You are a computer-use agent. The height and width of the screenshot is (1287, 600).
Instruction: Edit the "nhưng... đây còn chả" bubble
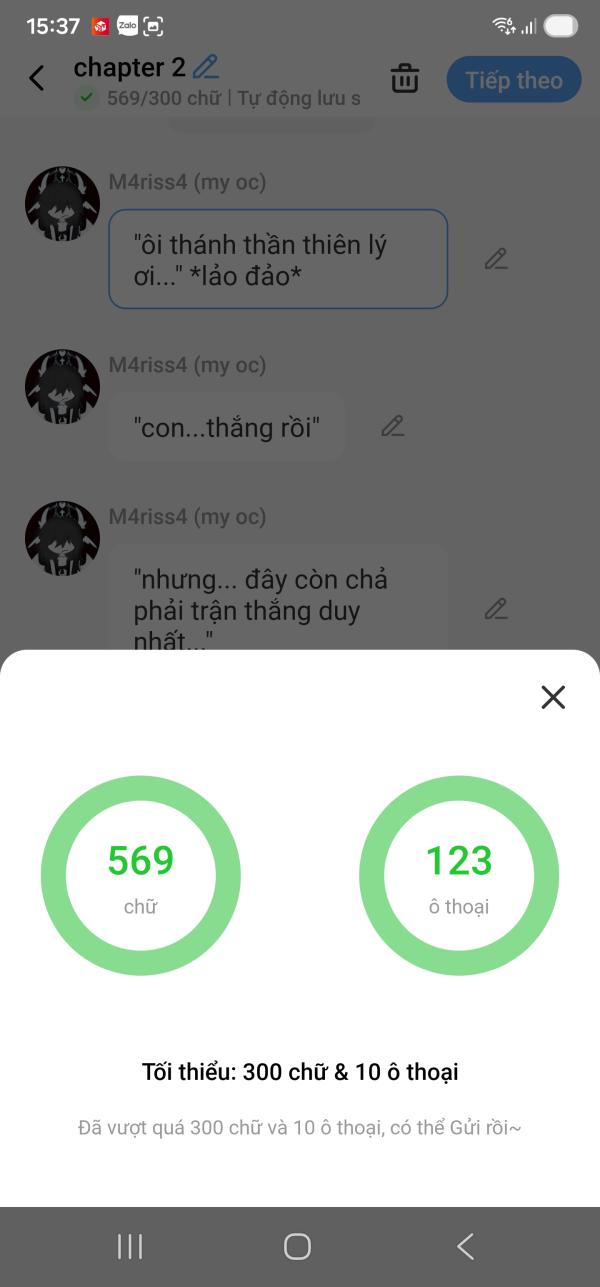(496, 608)
